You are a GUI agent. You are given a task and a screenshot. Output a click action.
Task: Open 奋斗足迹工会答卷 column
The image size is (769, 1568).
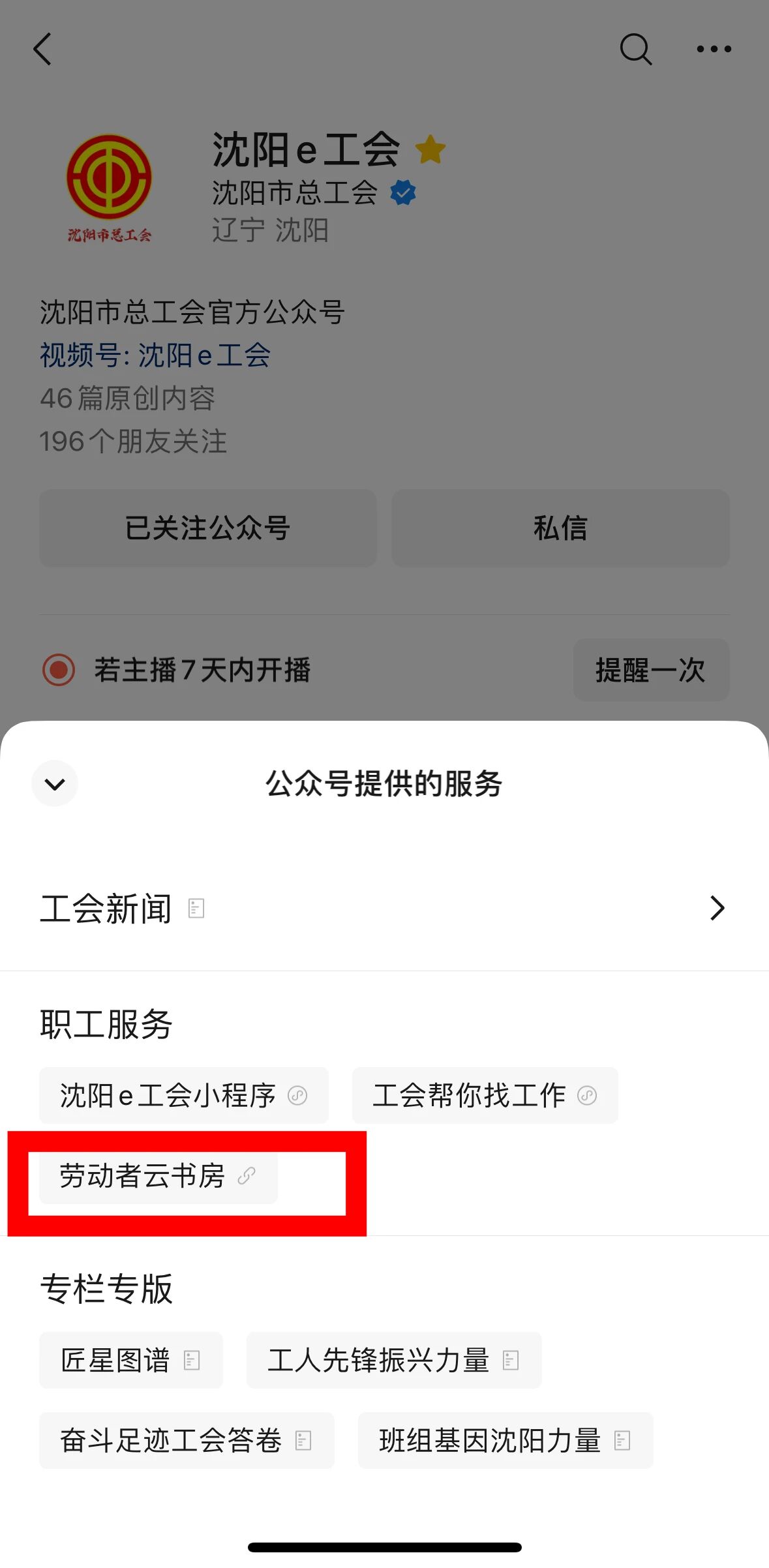pos(186,1440)
